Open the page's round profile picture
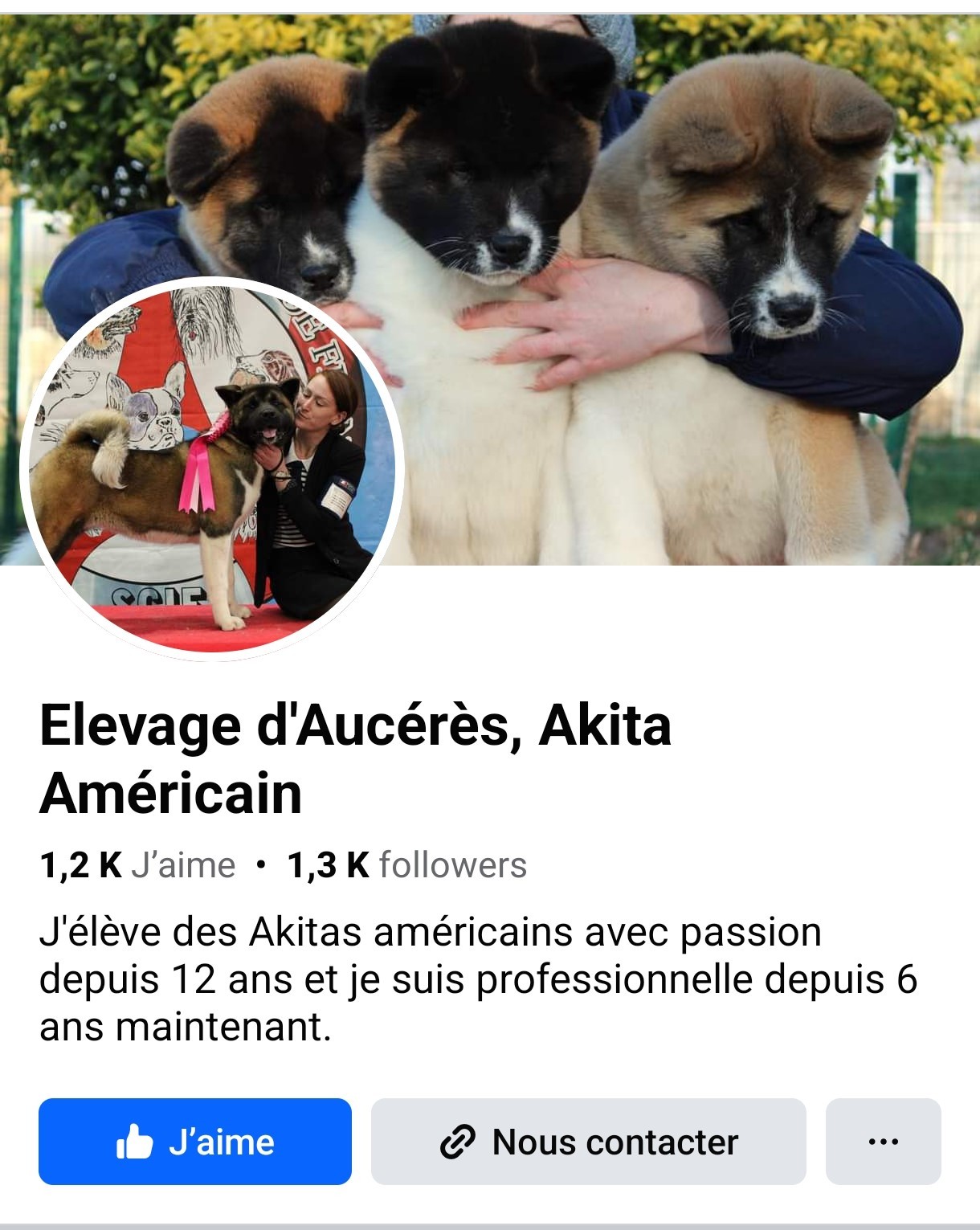Image resolution: width=980 pixels, height=1230 pixels. (x=211, y=468)
